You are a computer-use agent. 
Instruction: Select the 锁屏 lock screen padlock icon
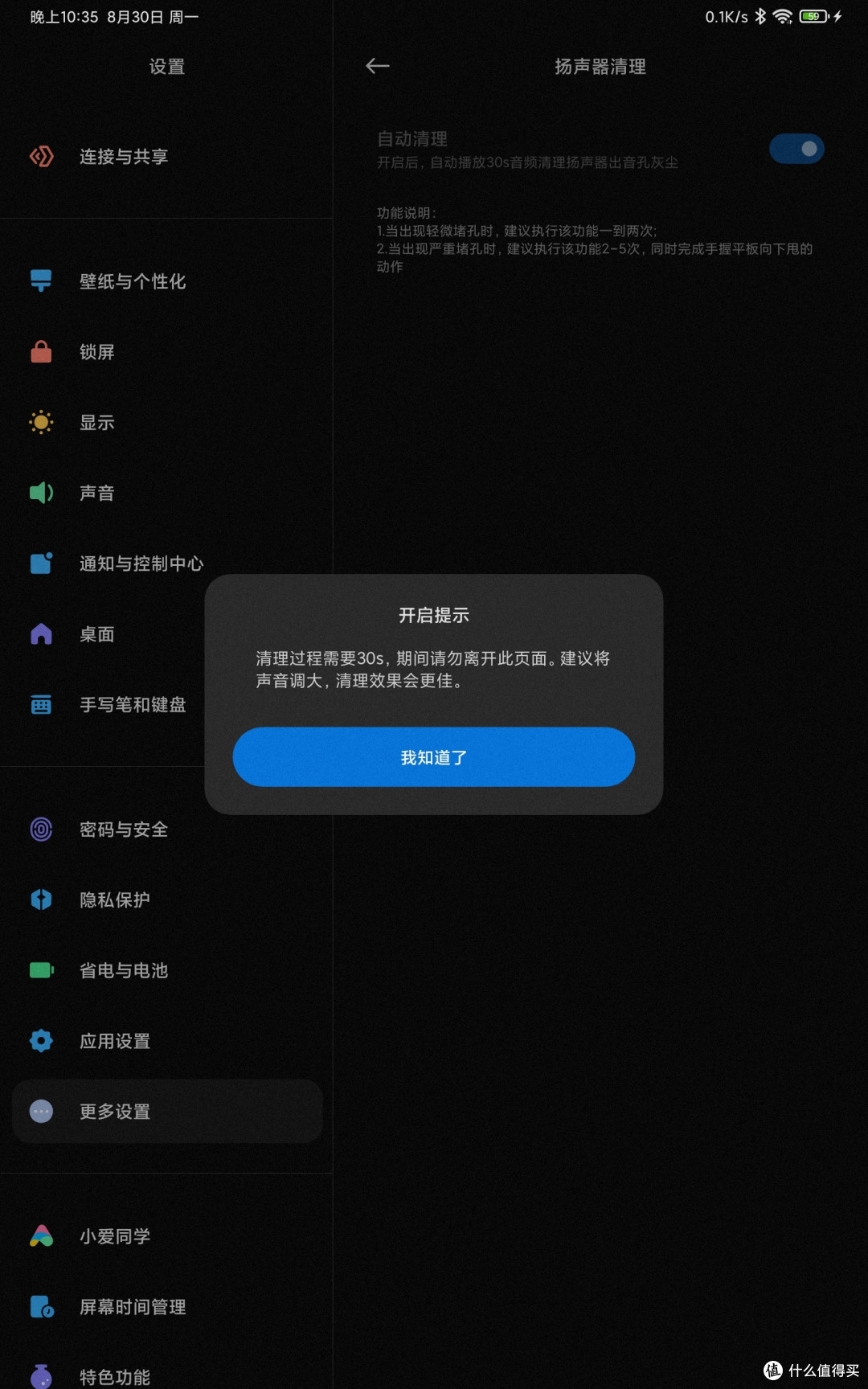(x=40, y=351)
